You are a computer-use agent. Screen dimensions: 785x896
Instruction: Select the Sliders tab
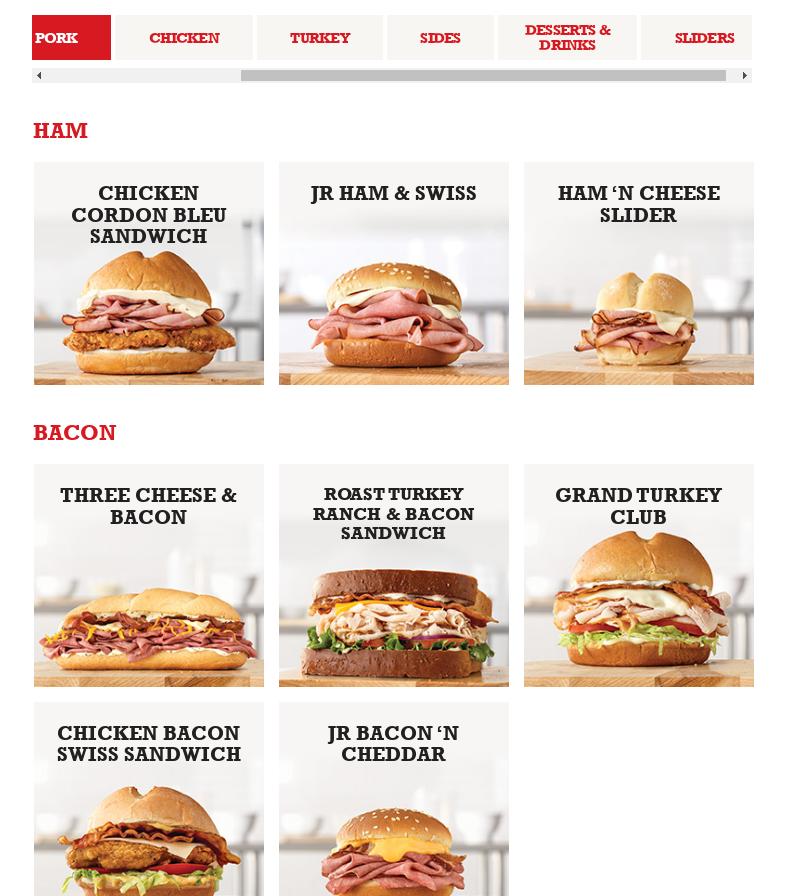click(704, 37)
